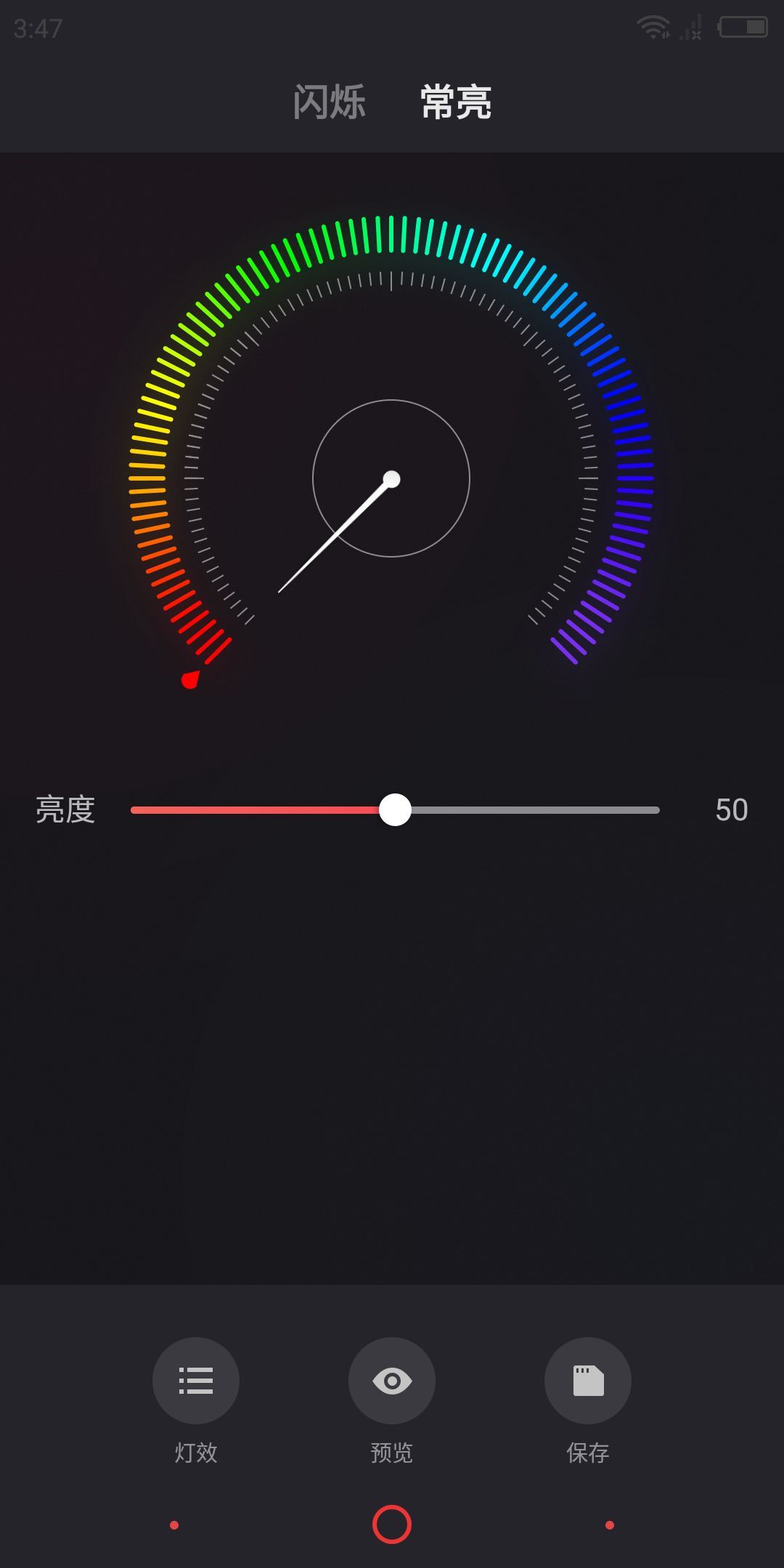This screenshot has width=784, height=1568.
Task: Open the 灯效 light effects list
Action: coord(196,1381)
